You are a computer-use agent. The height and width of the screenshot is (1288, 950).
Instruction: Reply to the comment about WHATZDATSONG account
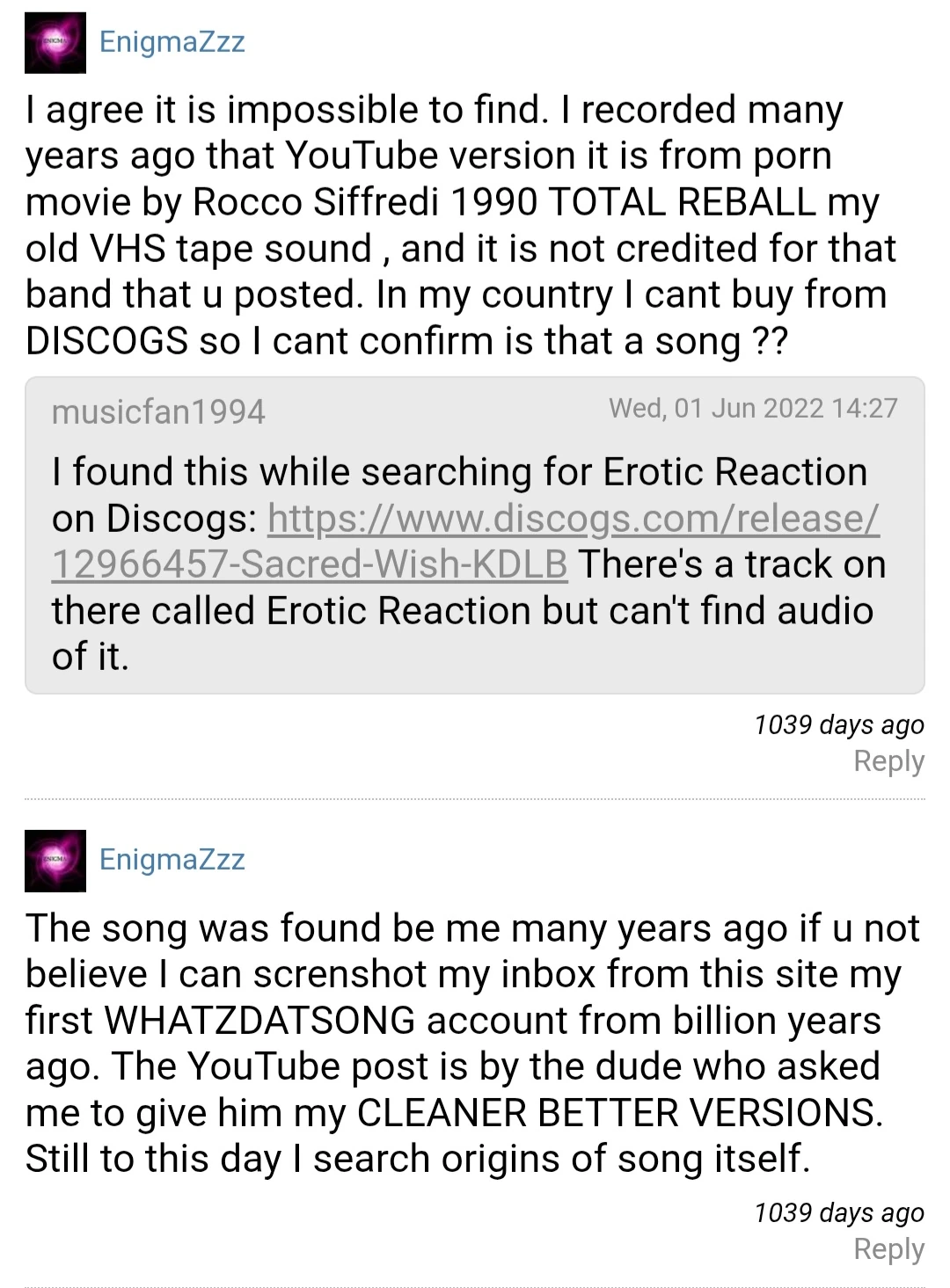pos(888,1248)
